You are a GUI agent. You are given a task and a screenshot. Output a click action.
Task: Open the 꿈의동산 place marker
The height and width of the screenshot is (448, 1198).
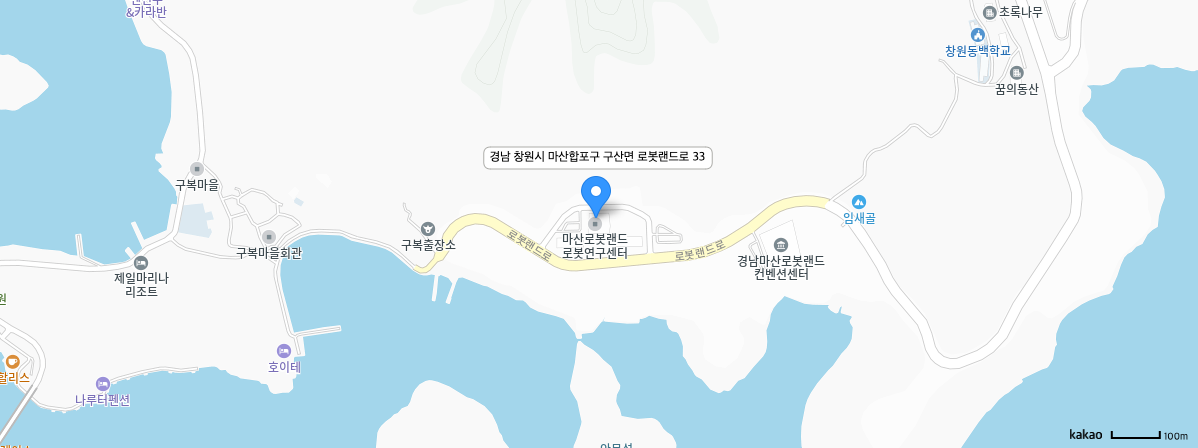[1017, 72]
